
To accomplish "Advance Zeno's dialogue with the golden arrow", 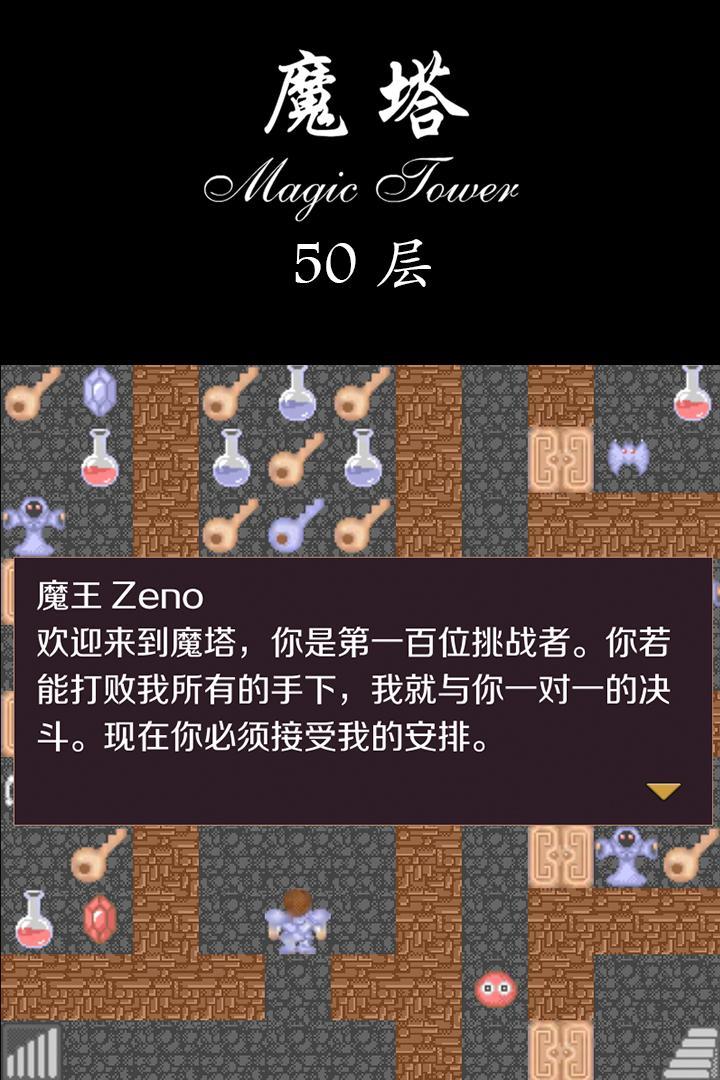I will click(x=663, y=791).
